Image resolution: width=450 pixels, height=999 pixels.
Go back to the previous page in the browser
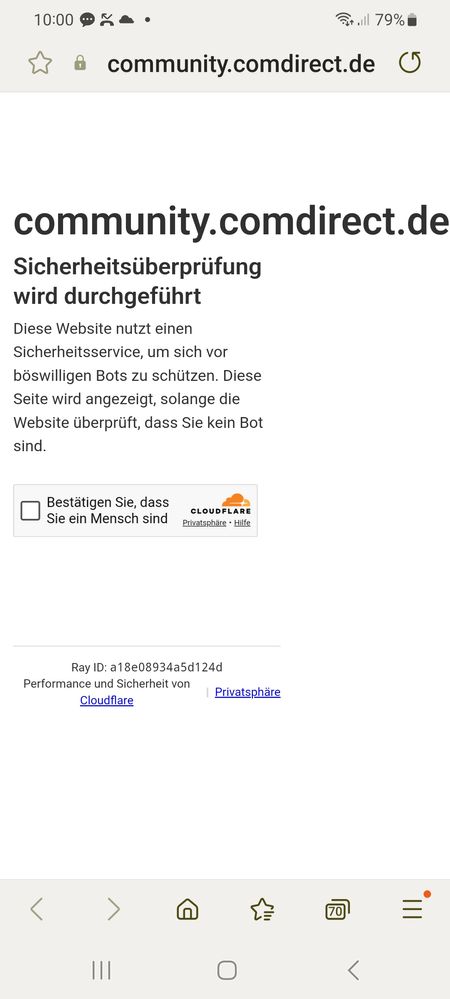(37, 909)
